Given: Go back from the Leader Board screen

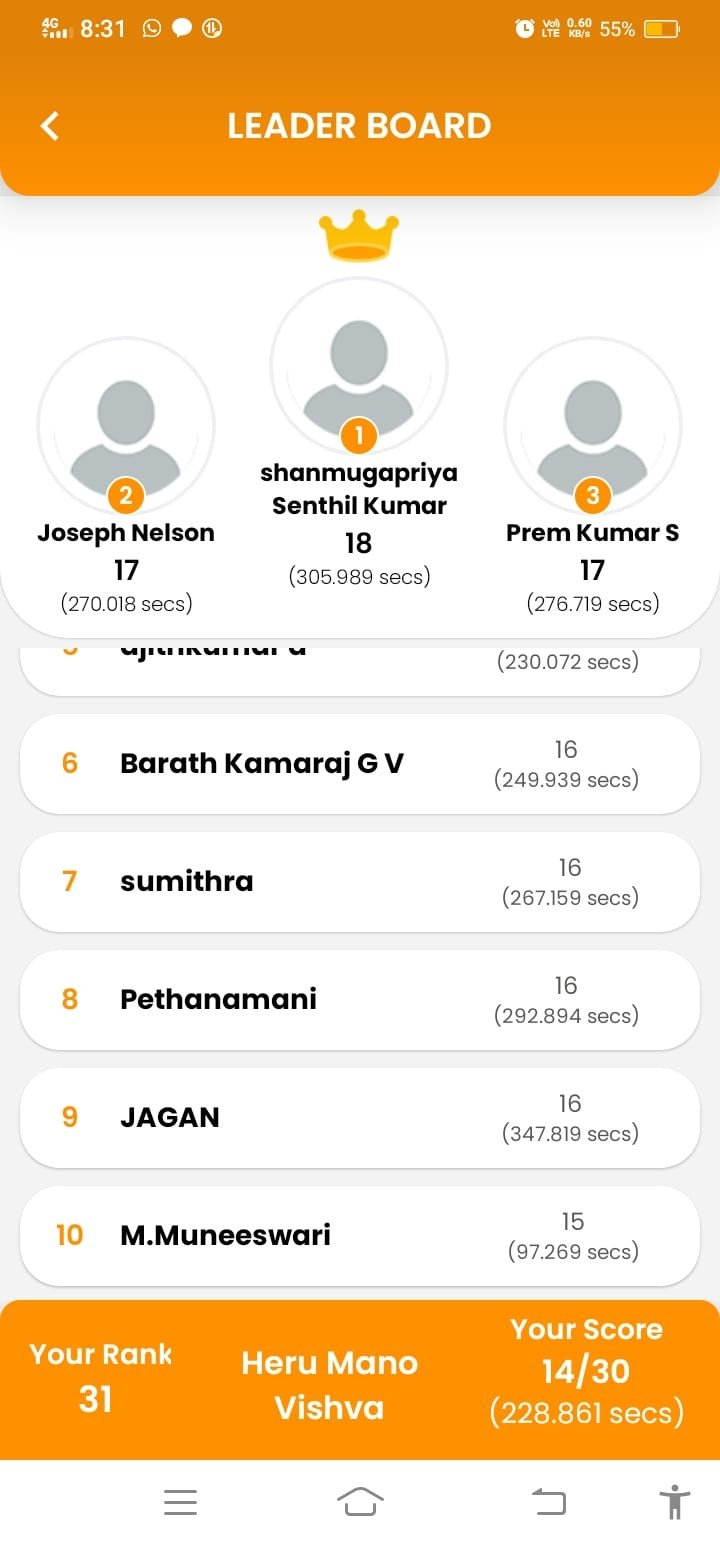Looking at the screenshot, I should 50,126.
